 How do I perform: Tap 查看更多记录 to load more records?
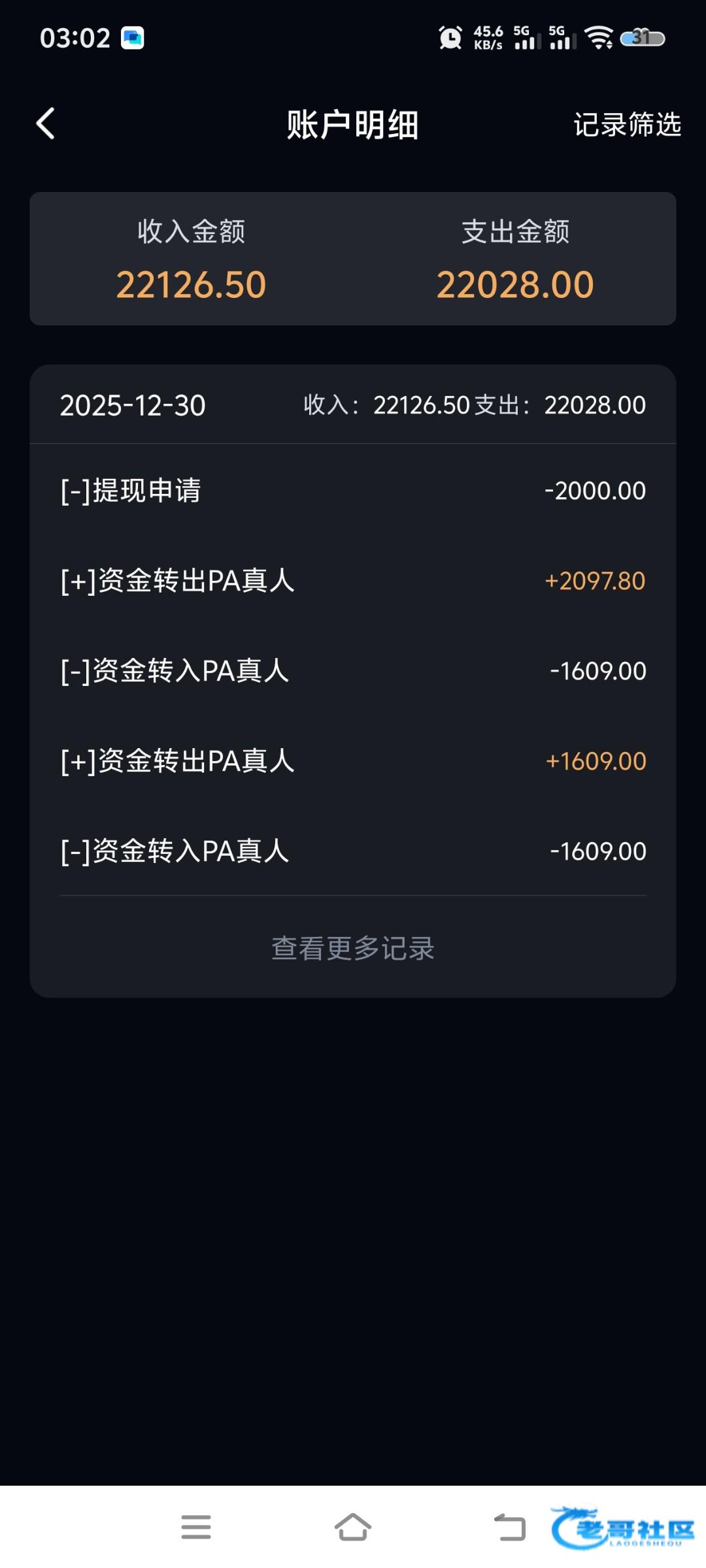coord(353,948)
